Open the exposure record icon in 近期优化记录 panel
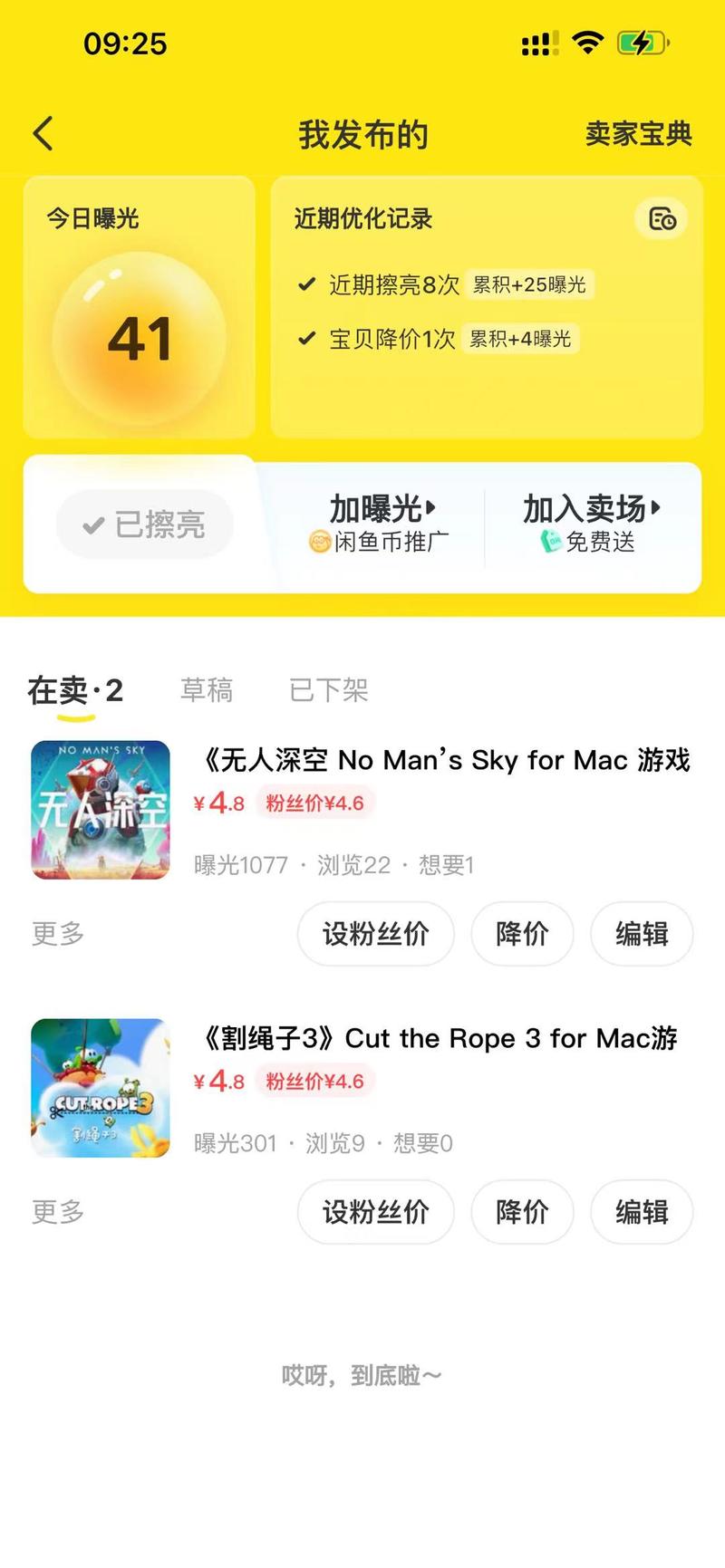The height and width of the screenshot is (1568, 725). coord(662,219)
